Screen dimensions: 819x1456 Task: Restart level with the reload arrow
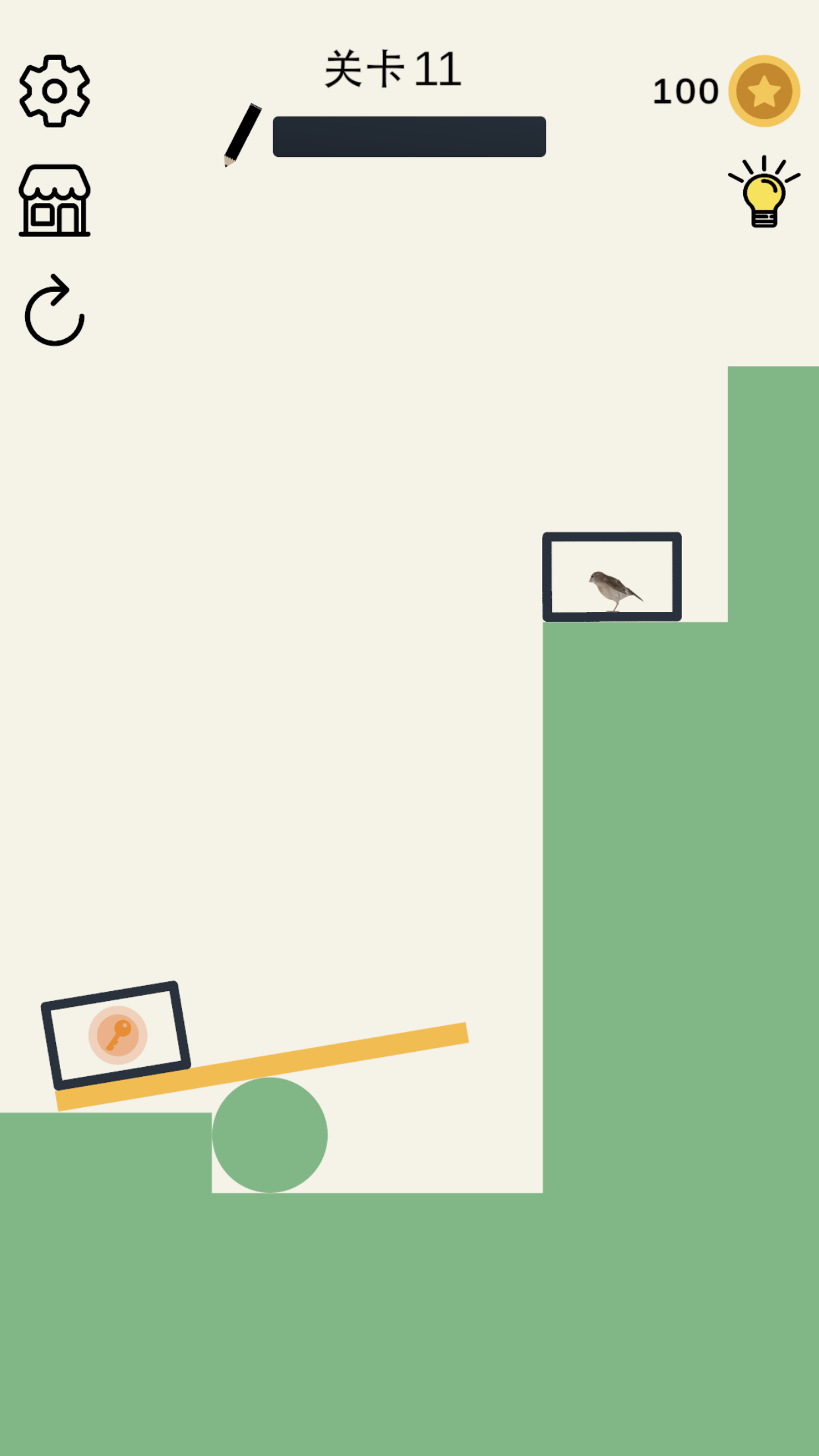[55, 311]
